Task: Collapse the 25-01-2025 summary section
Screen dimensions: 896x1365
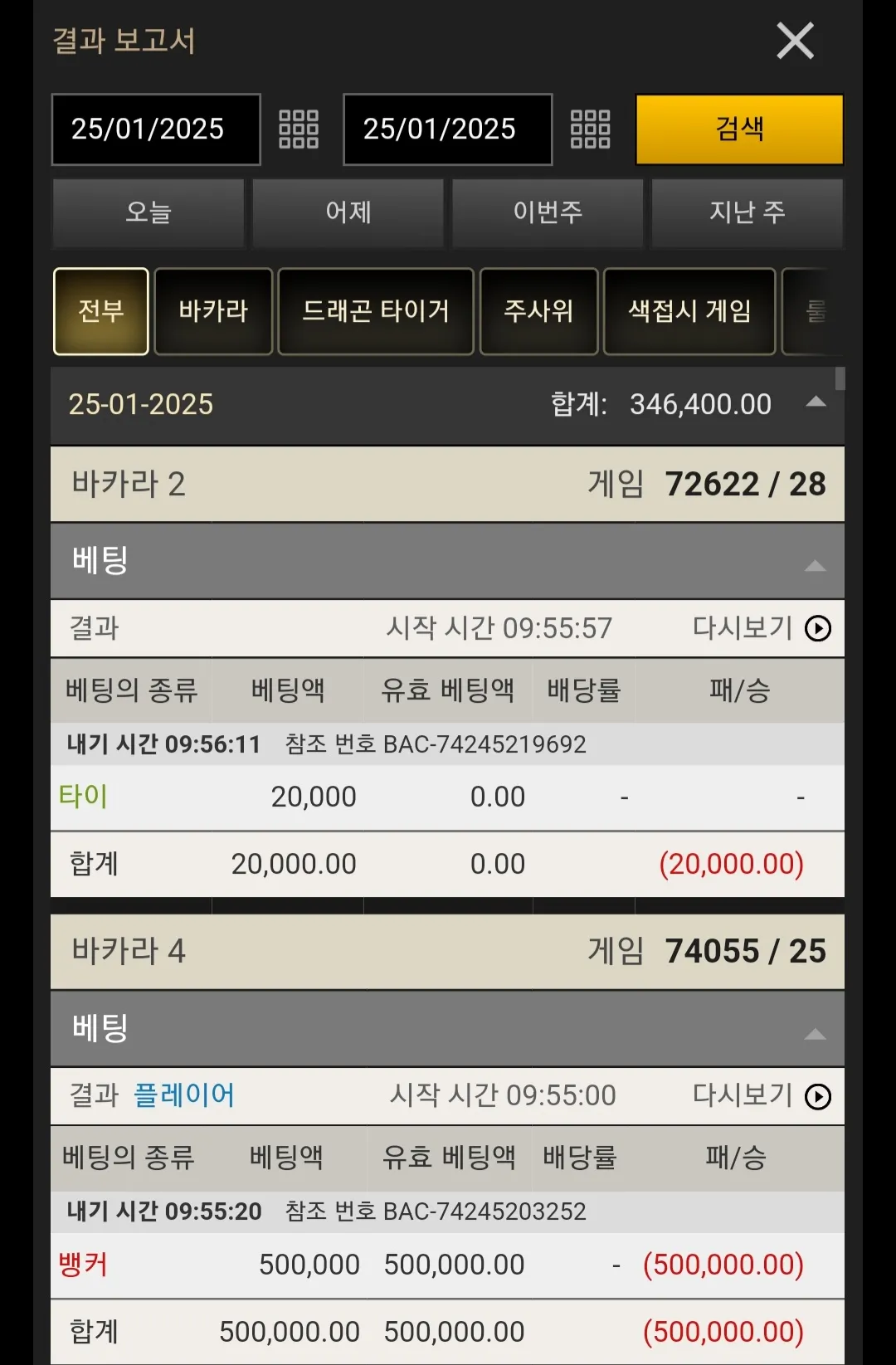Action: pyautogui.click(x=816, y=403)
